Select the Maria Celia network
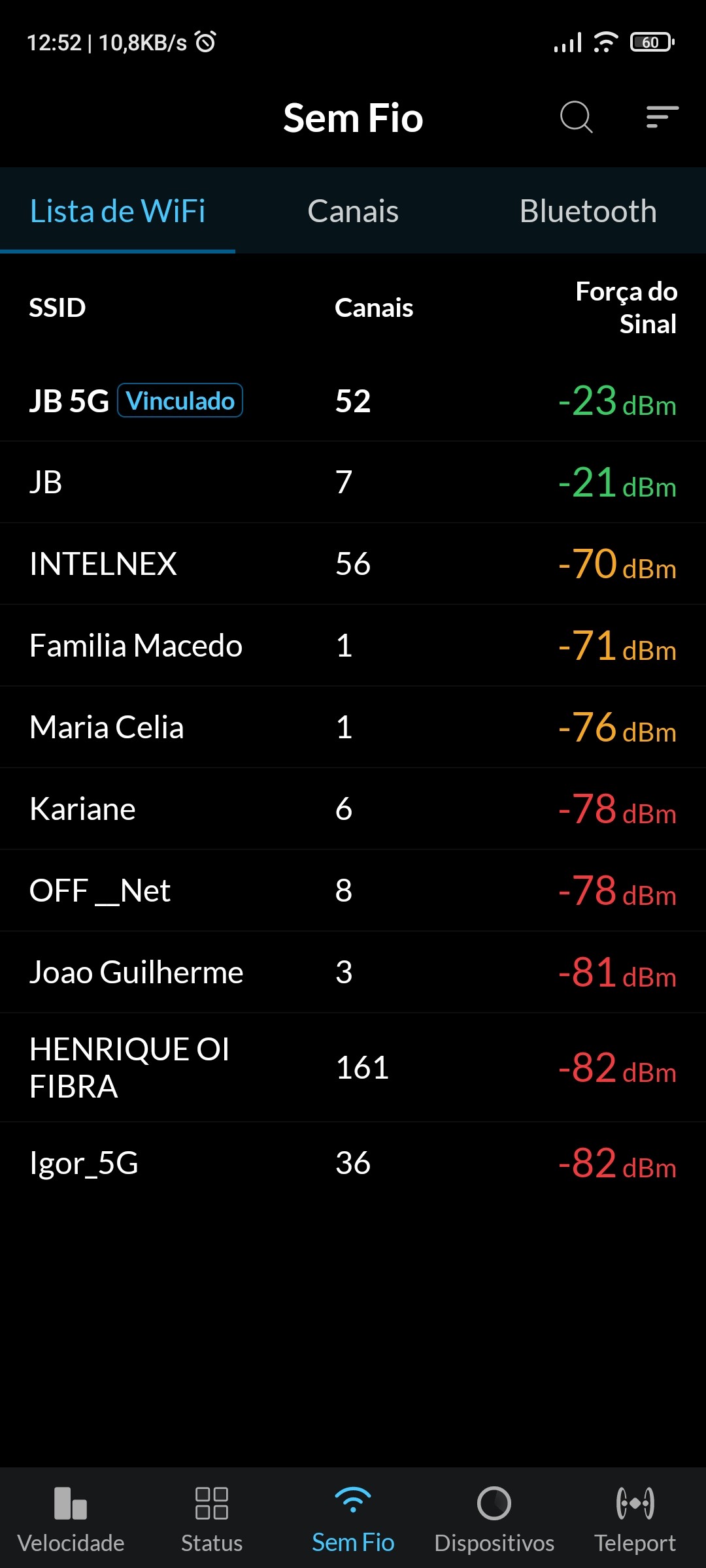This screenshot has height=1568, width=706. pos(353,727)
